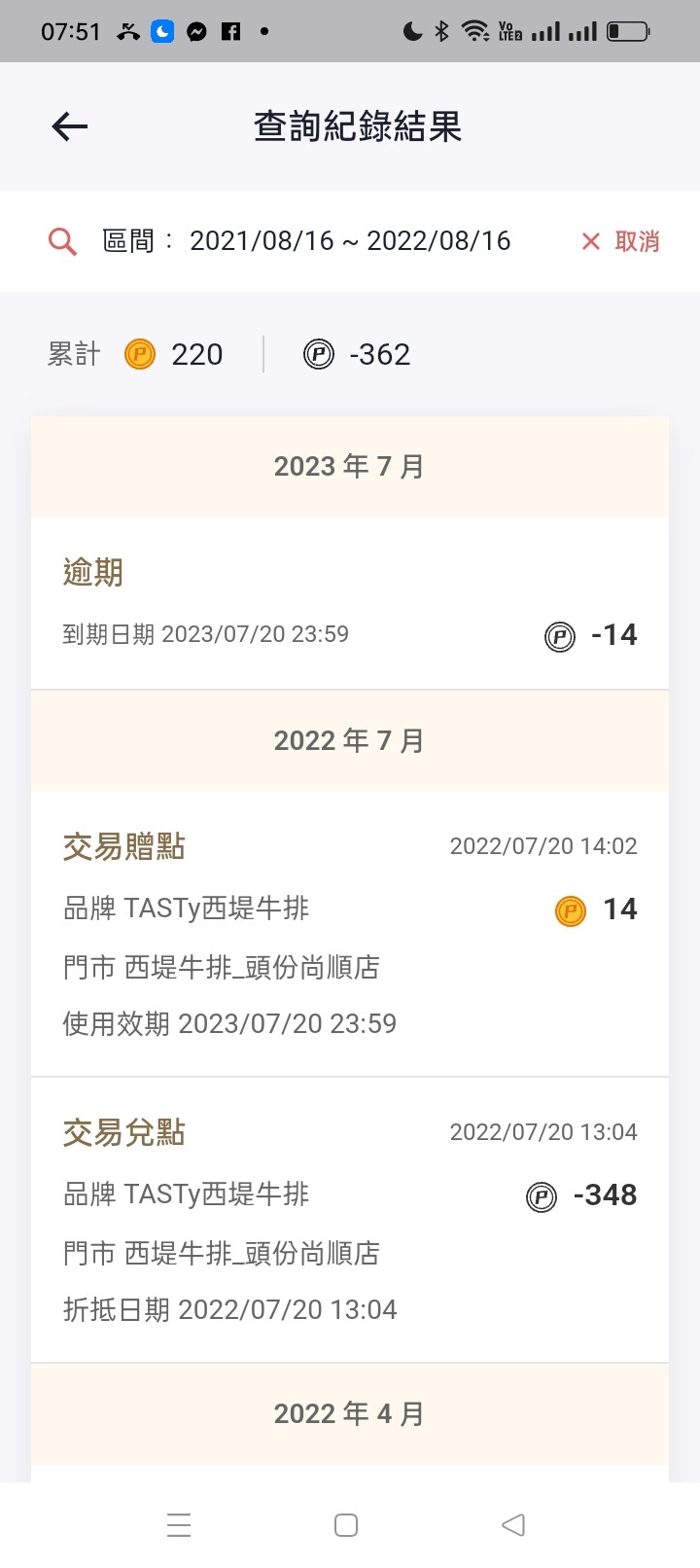Go back using the top-left arrow

click(70, 126)
